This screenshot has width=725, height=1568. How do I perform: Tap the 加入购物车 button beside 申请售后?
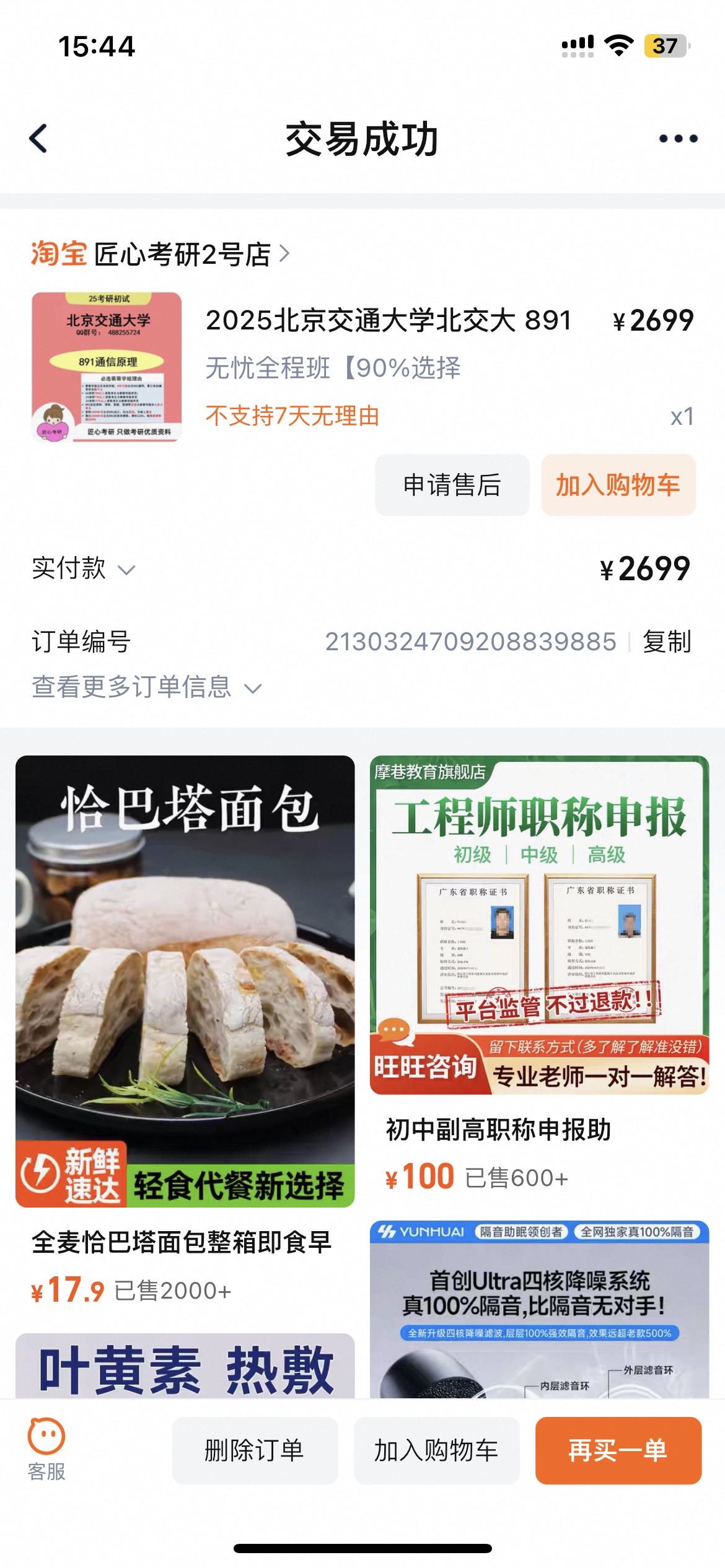(x=618, y=485)
